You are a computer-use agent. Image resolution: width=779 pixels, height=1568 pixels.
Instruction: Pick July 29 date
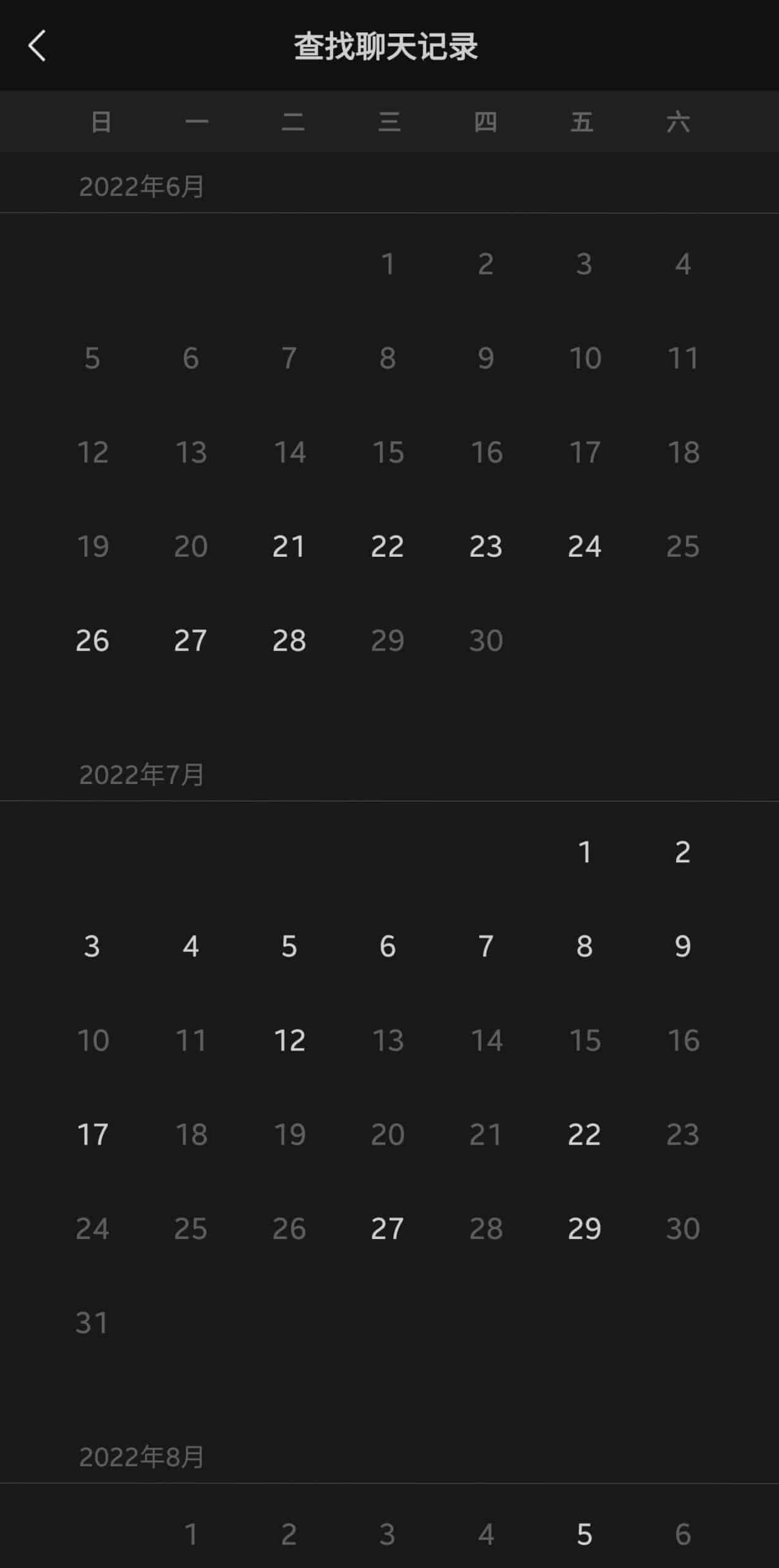pyautogui.click(x=585, y=1229)
